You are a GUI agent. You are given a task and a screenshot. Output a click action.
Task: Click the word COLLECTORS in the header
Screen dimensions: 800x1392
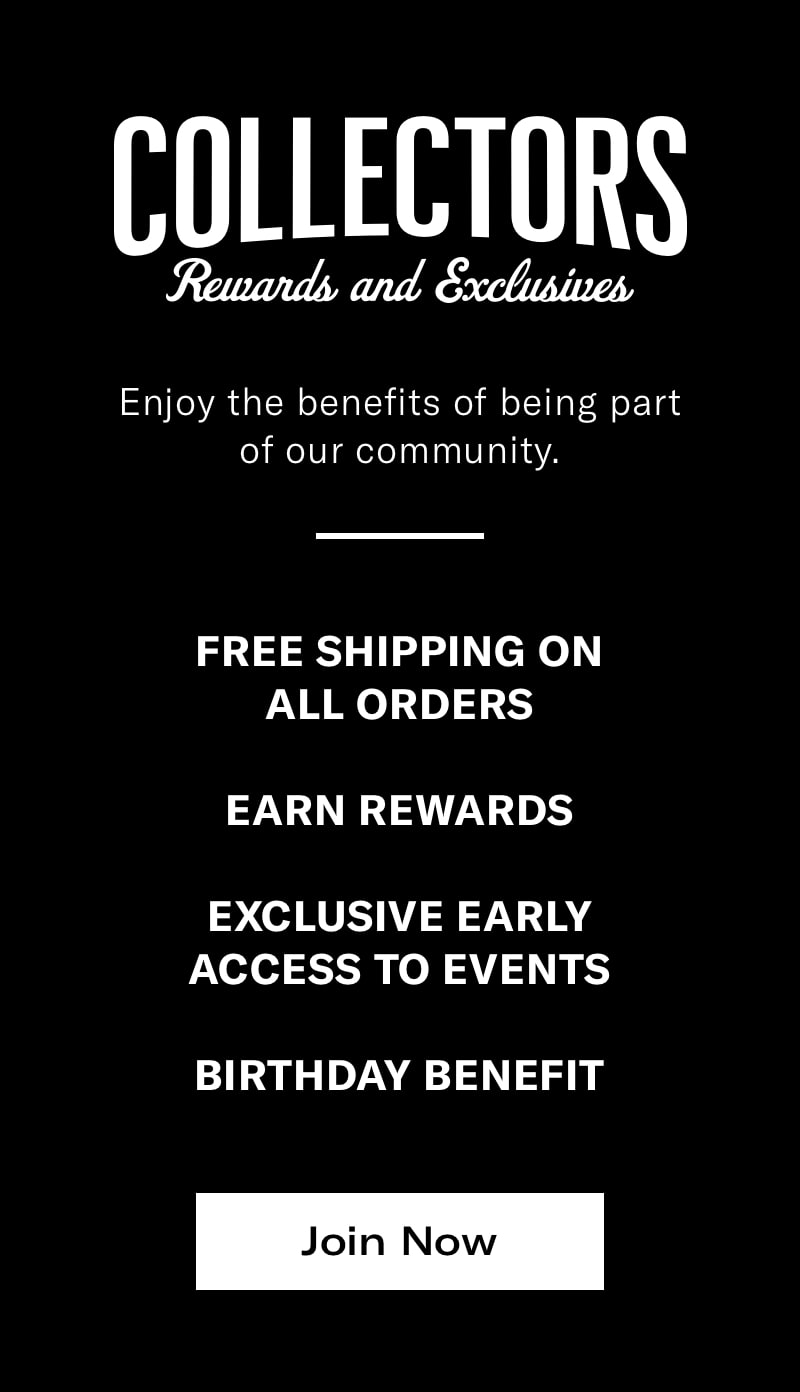click(x=400, y=185)
